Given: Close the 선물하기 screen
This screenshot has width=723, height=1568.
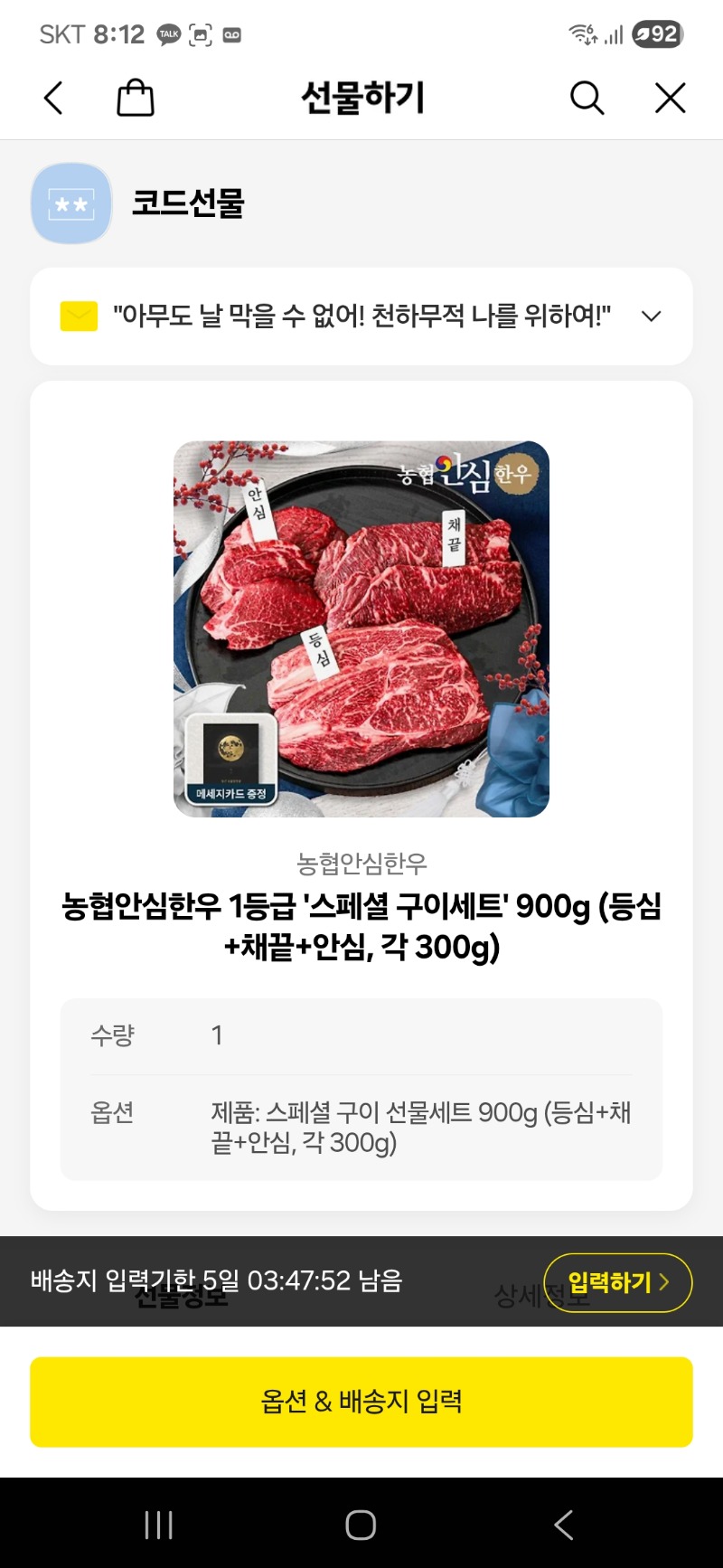Looking at the screenshot, I should (670, 98).
